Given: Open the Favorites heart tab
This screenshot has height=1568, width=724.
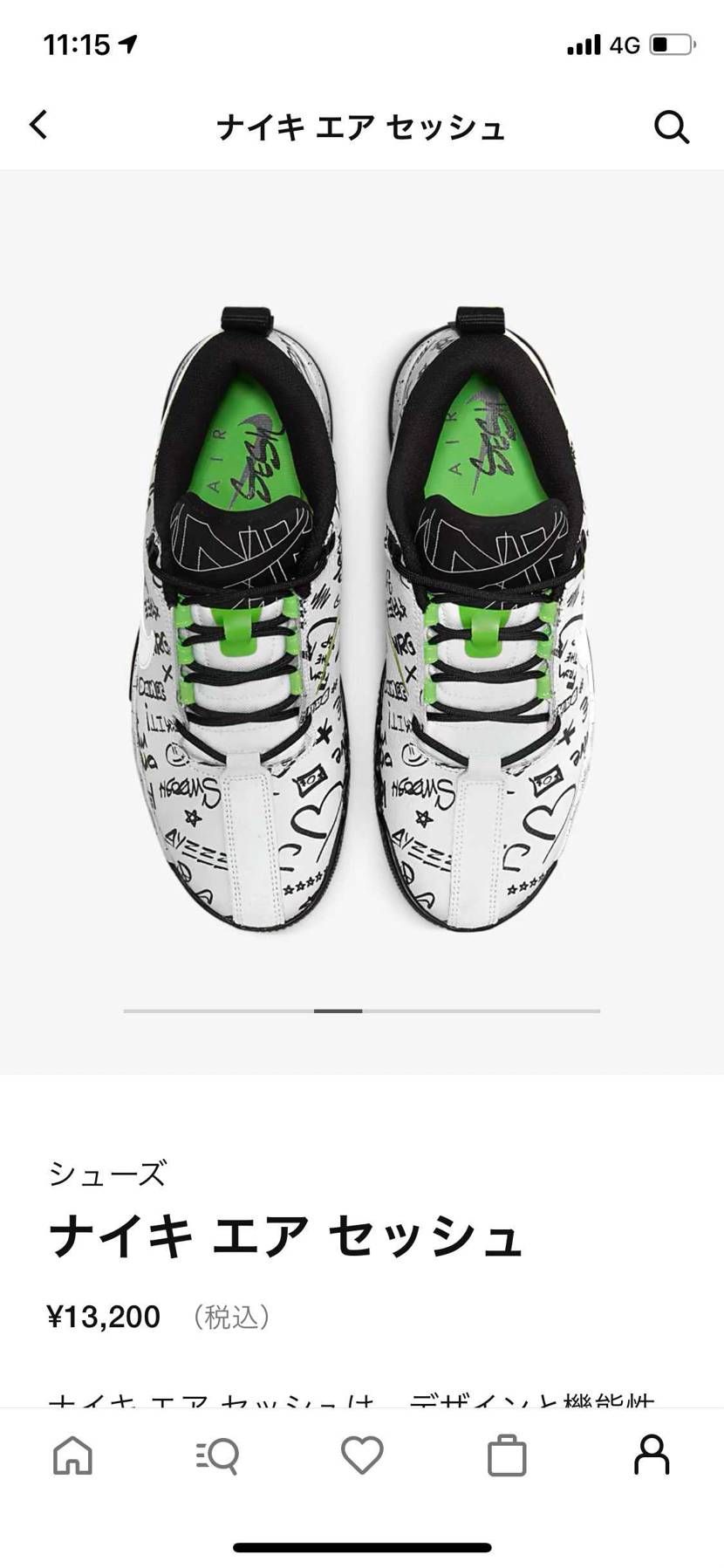Looking at the screenshot, I should [x=362, y=1455].
